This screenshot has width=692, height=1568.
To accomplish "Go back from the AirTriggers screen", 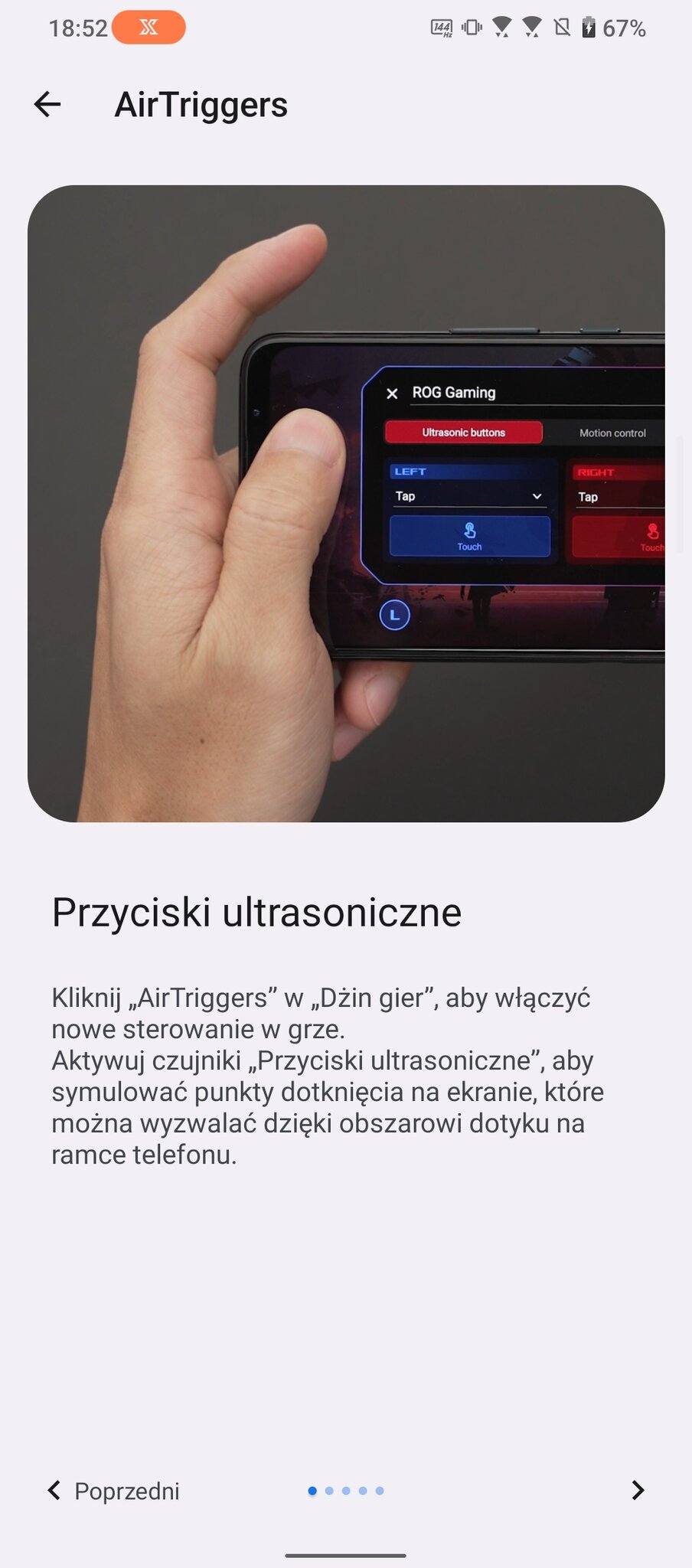I will click(x=47, y=104).
